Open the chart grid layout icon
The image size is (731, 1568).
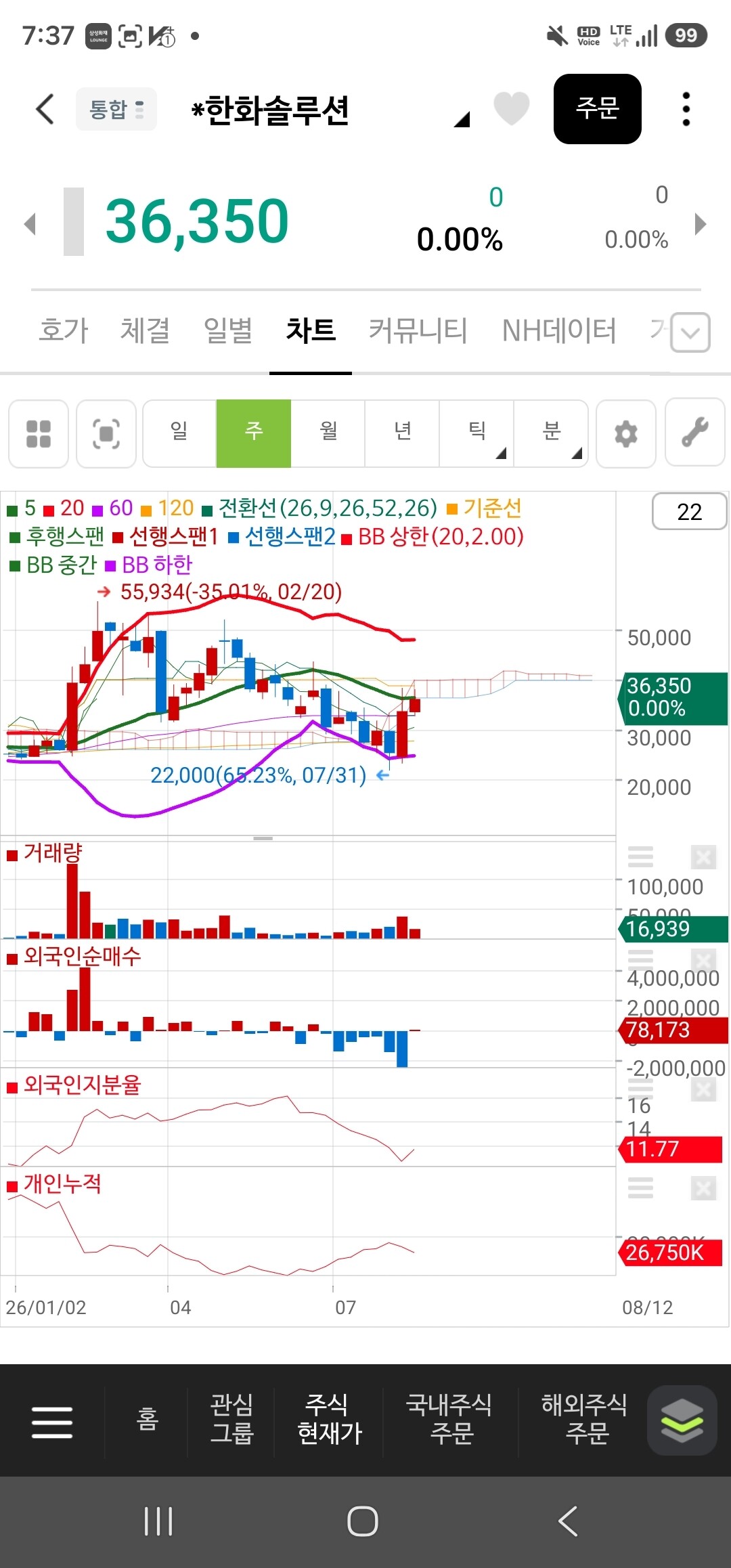39,433
